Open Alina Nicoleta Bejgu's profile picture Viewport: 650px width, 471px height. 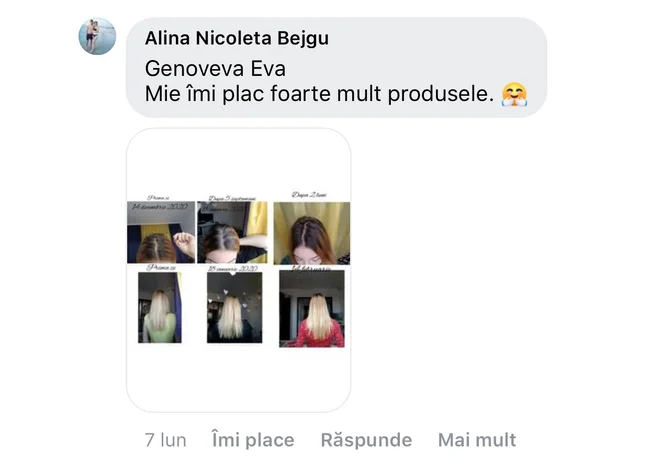coord(97,36)
